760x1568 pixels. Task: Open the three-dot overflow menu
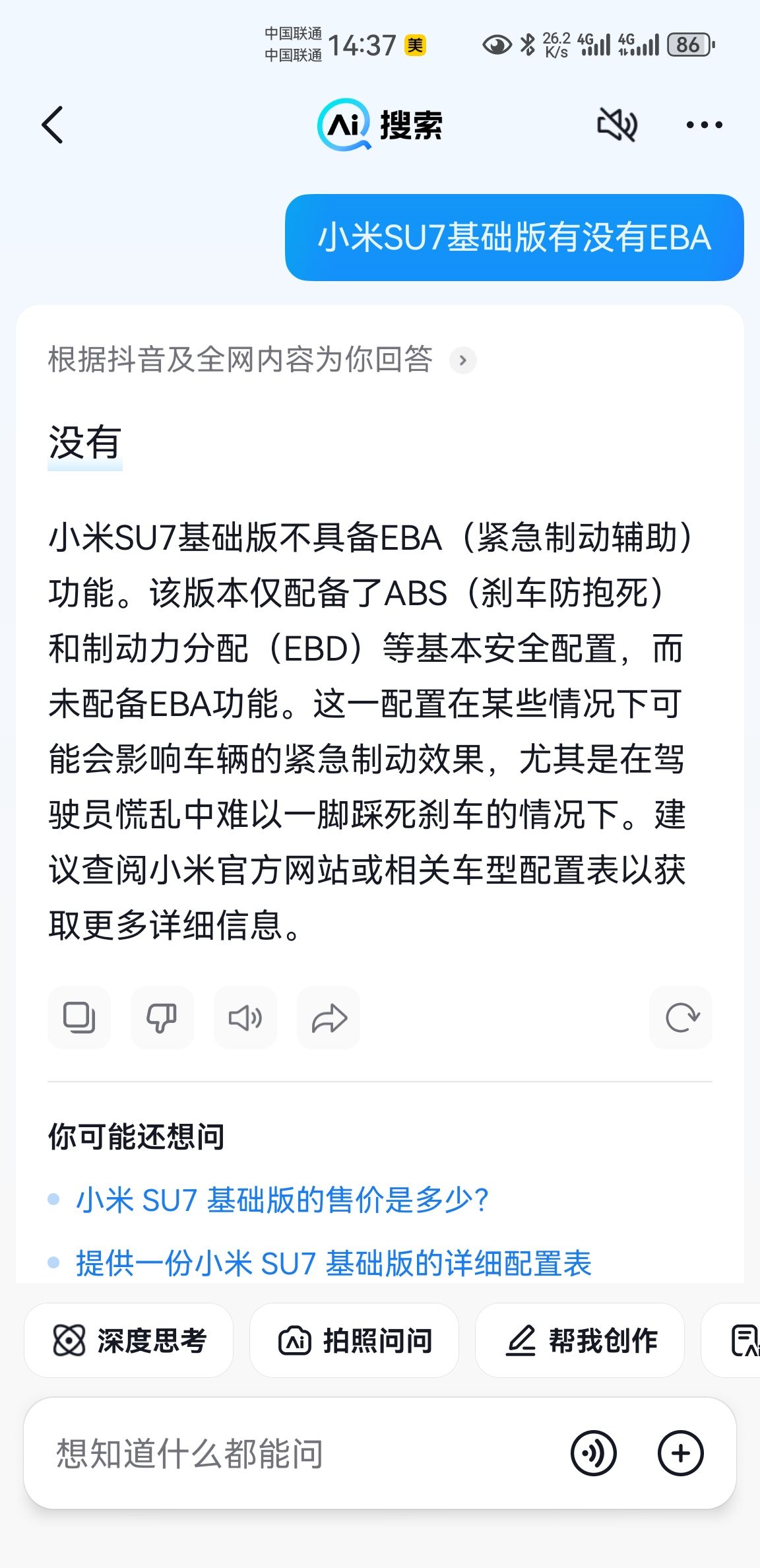pos(704,125)
